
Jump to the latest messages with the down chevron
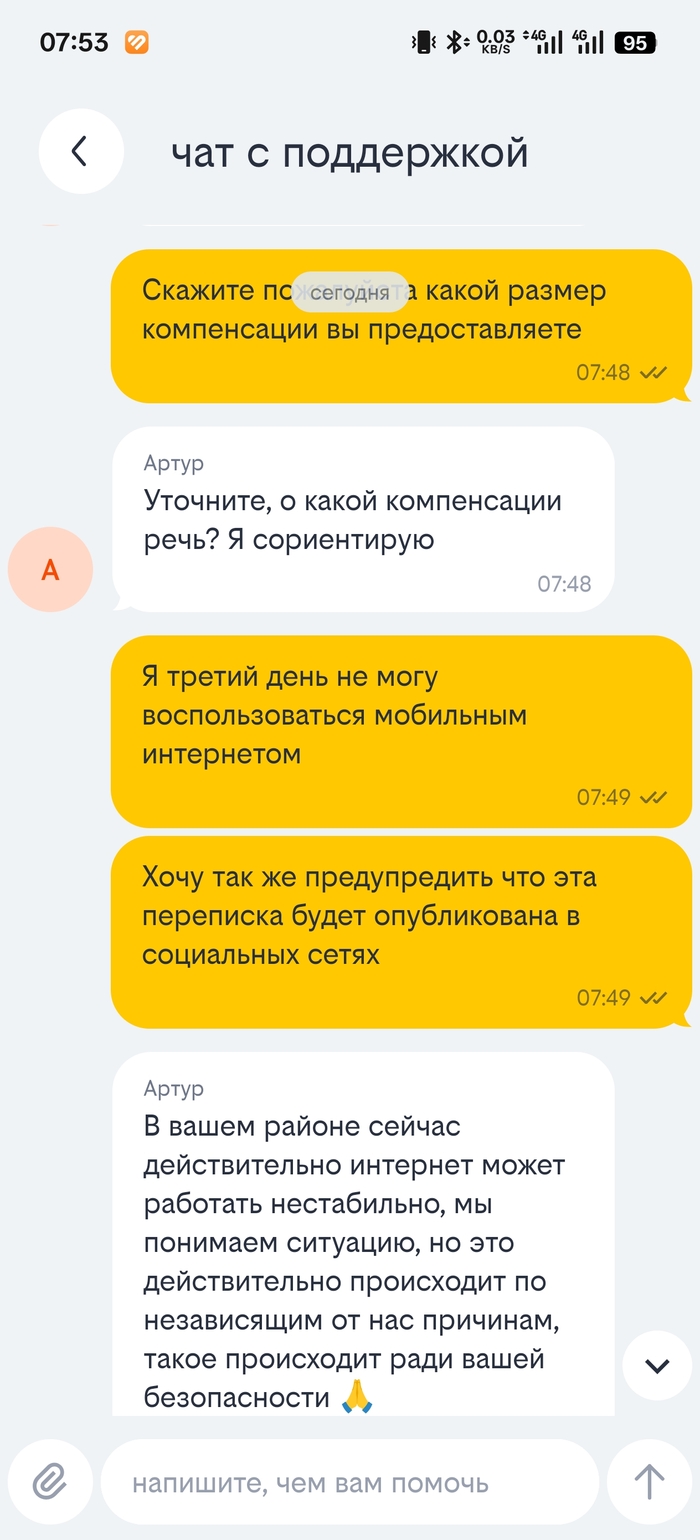coord(657,1366)
